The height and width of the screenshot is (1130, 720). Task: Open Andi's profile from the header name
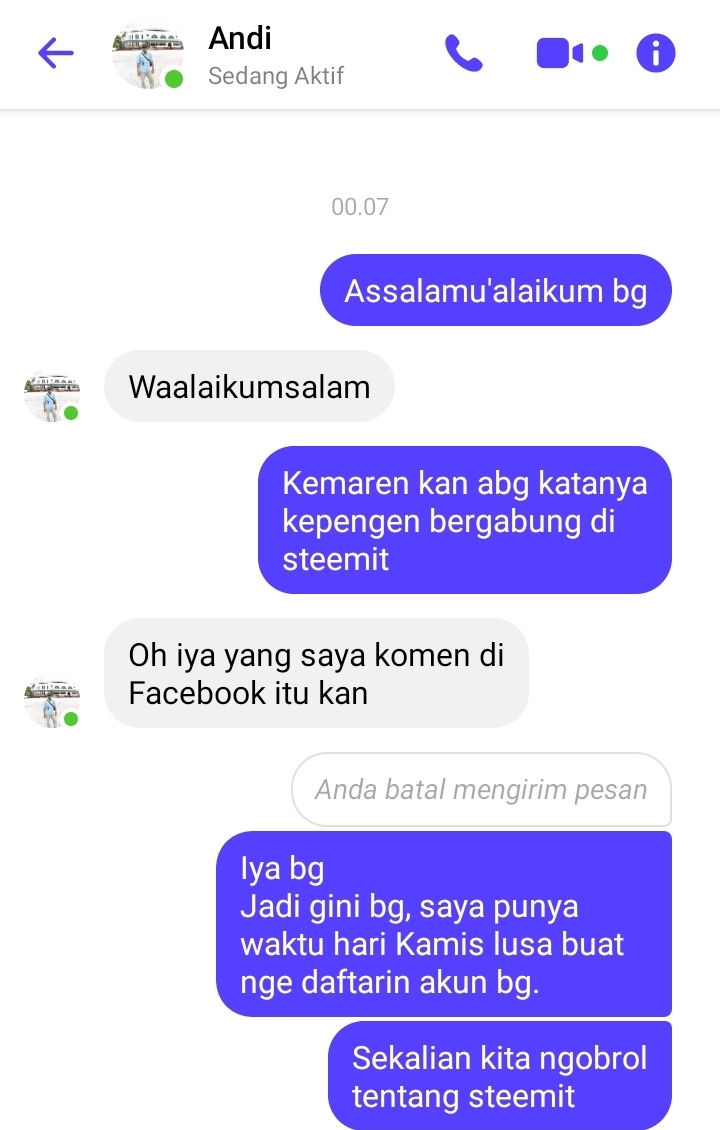(x=239, y=38)
